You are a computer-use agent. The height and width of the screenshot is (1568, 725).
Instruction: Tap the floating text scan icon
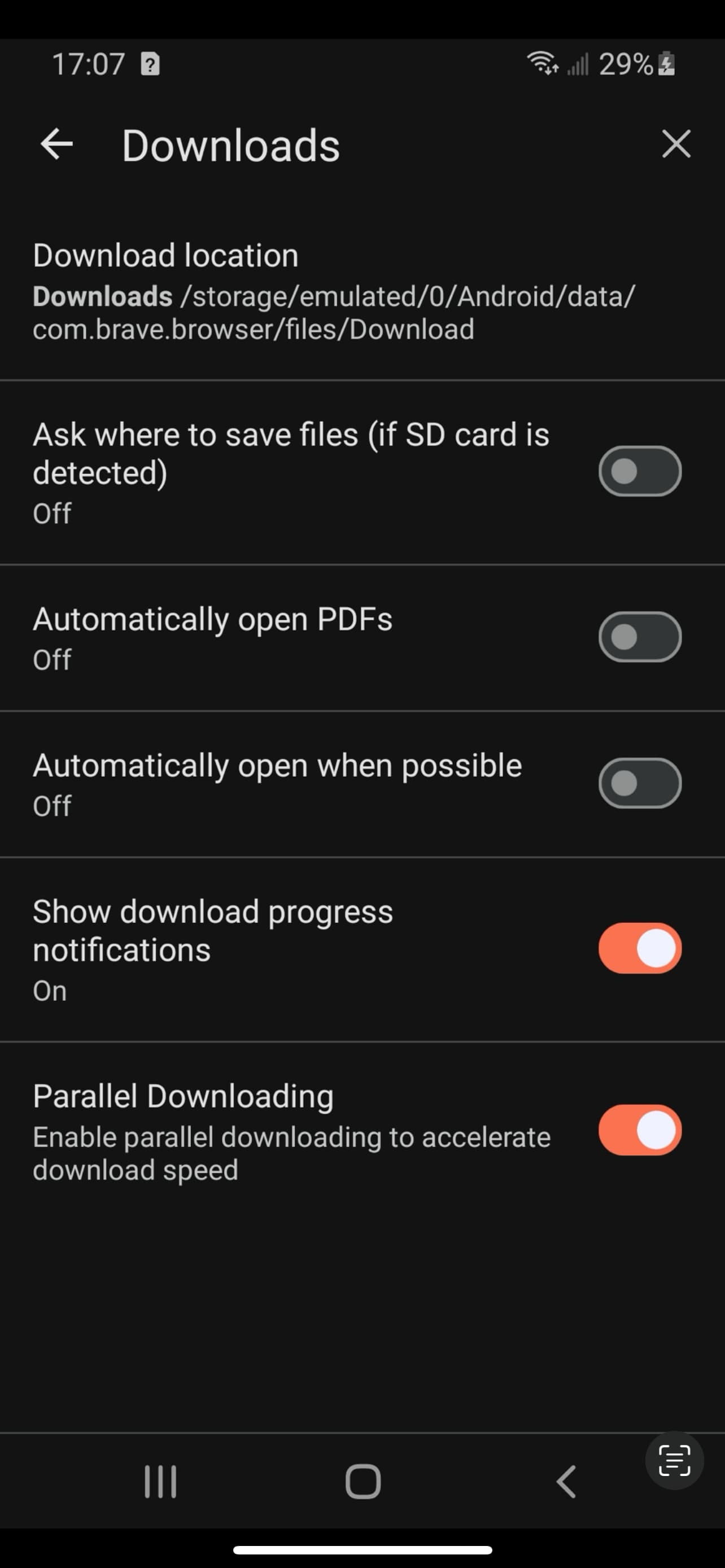pos(675,1461)
